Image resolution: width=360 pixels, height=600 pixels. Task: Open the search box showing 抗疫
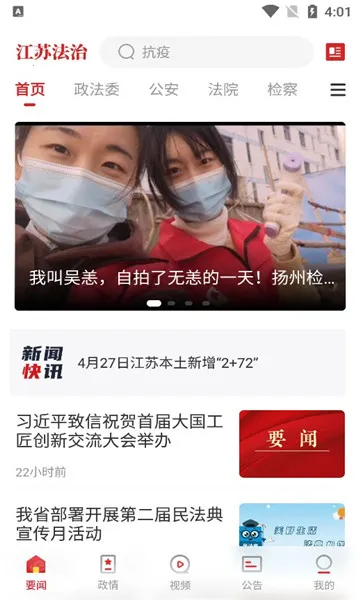tap(207, 52)
